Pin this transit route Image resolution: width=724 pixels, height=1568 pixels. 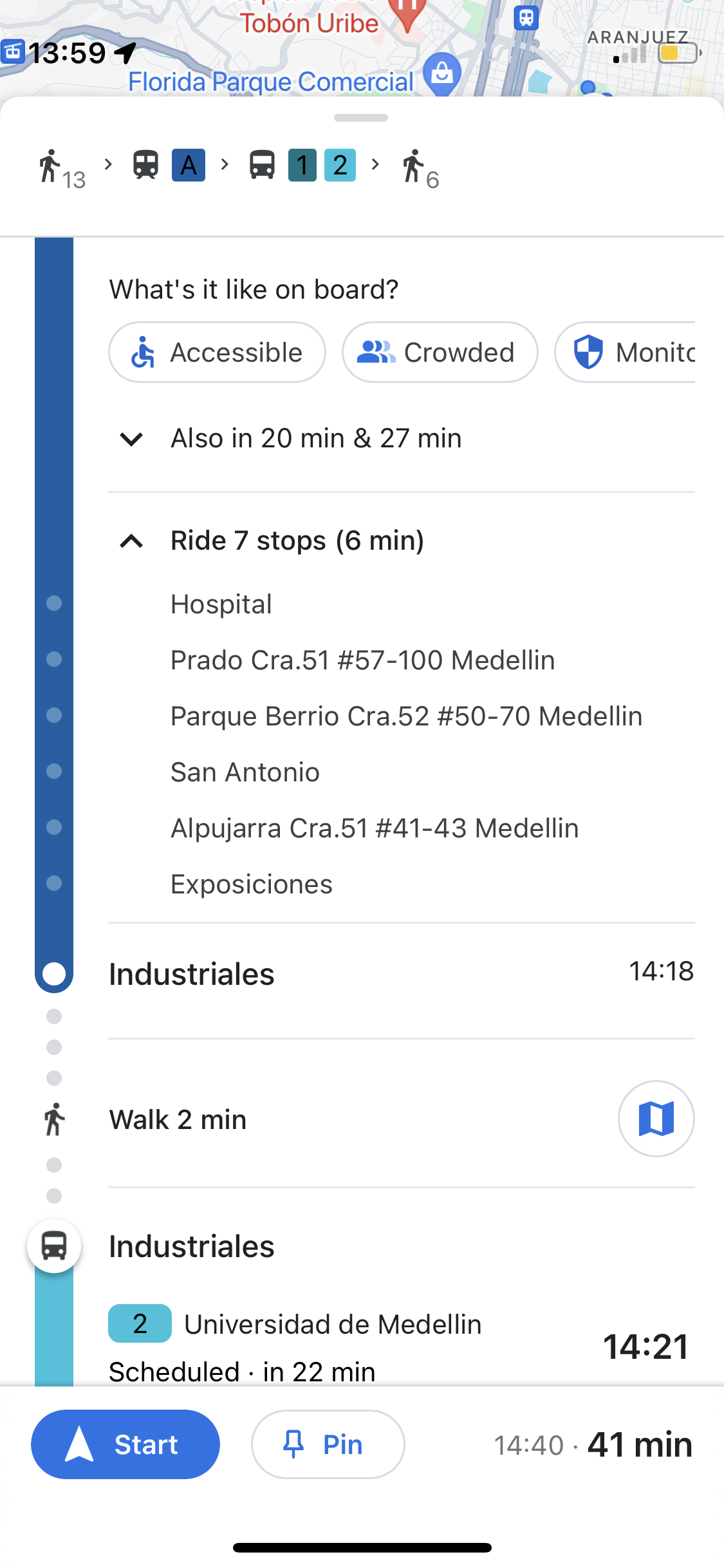(x=328, y=1444)
